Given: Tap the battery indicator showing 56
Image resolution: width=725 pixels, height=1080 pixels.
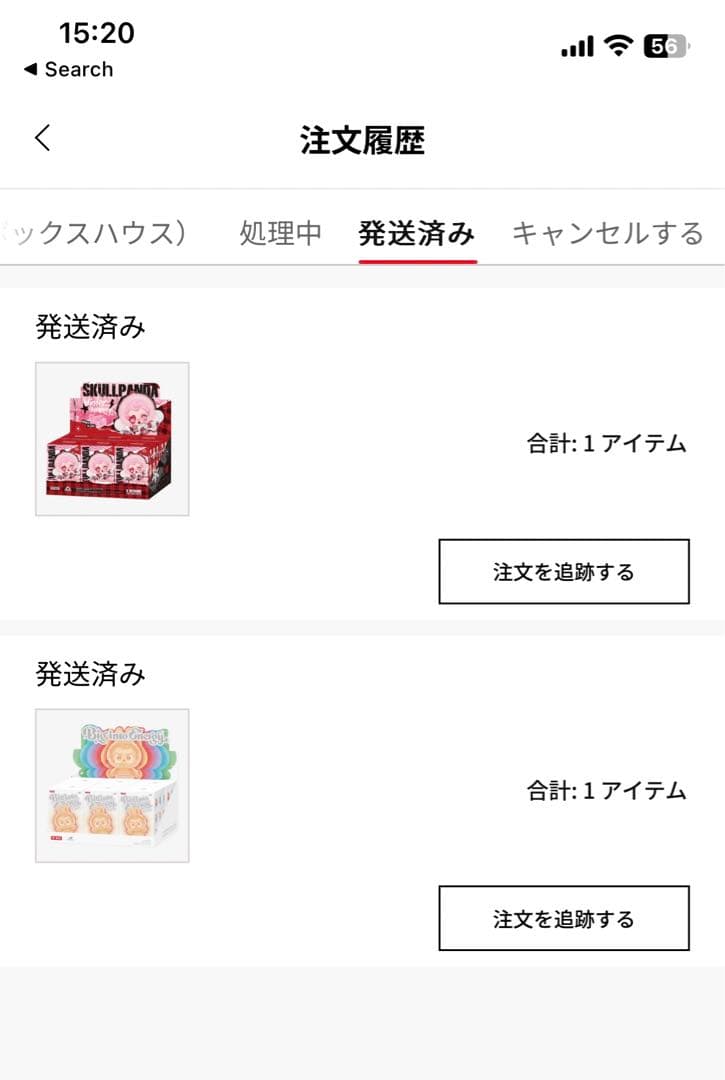Looking at the screenshot, I should tap(661, 44).
